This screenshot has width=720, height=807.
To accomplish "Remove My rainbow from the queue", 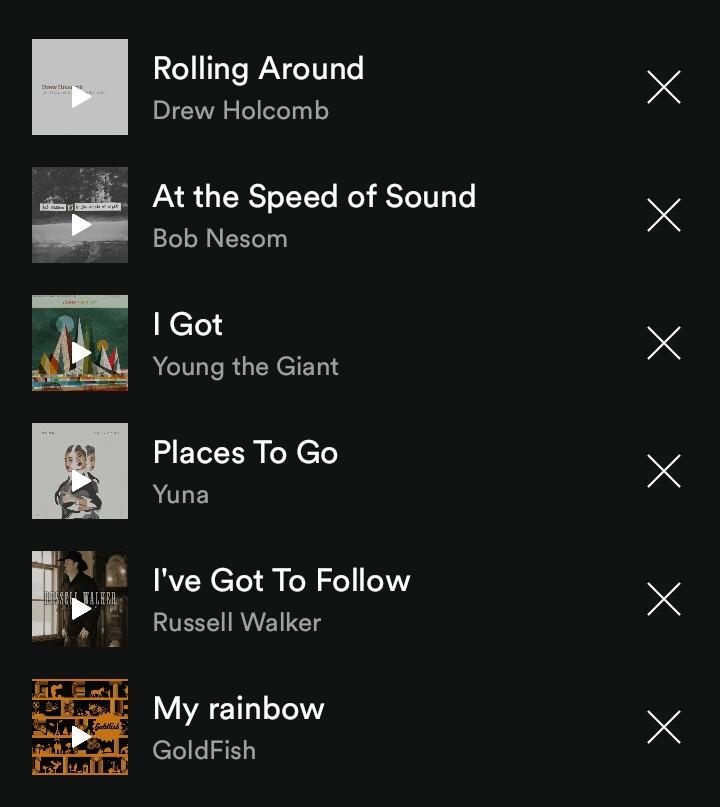I will [x=663, y=727].
